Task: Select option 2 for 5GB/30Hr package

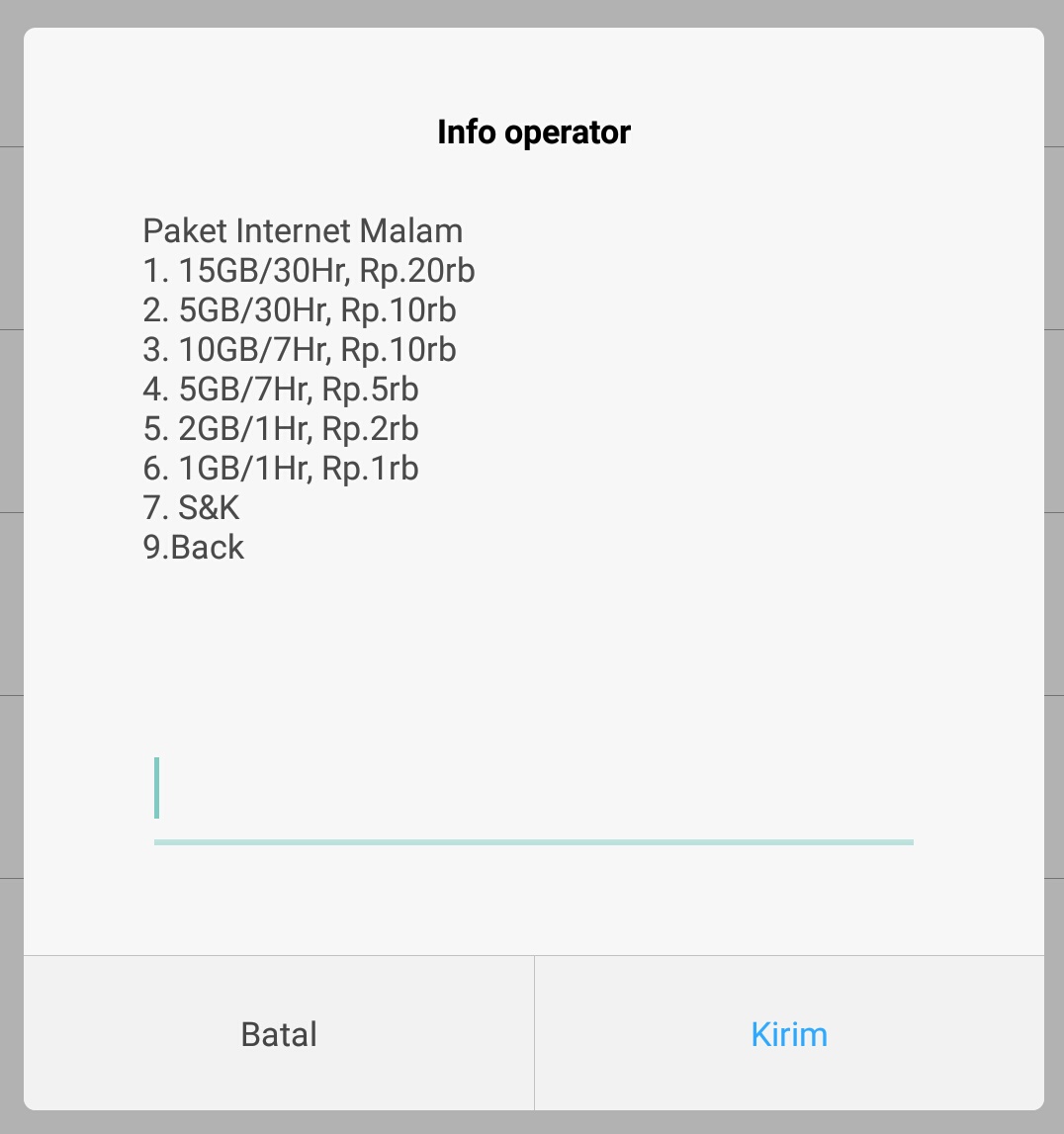Action: pos(300,309)
